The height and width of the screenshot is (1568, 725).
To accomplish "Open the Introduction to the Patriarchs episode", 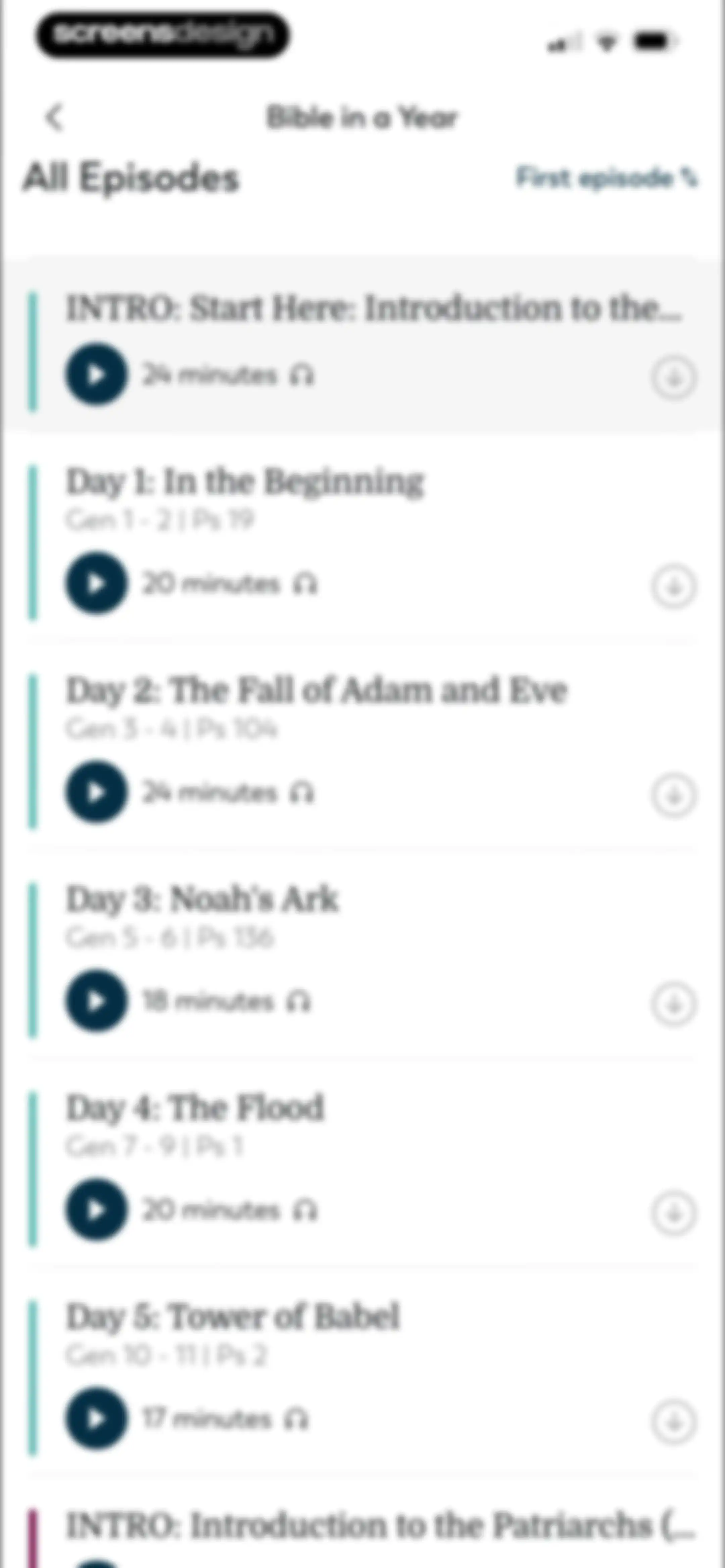I will 380,1525.
